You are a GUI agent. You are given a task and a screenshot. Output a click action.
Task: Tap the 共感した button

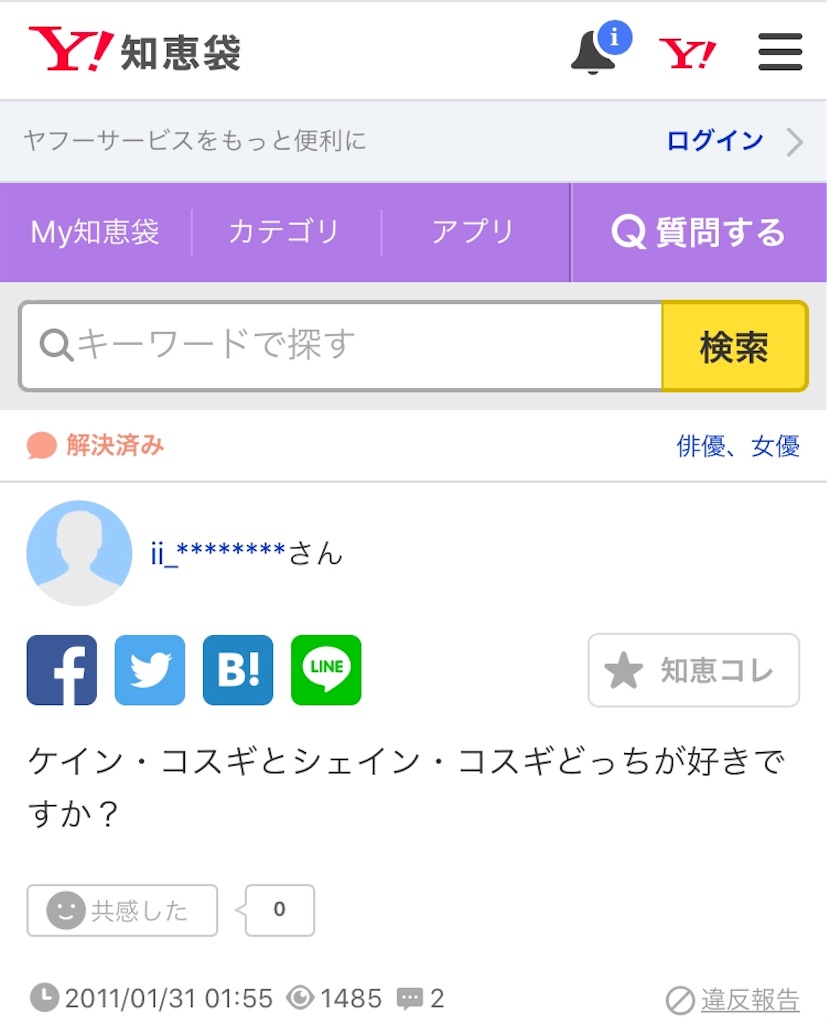point(122,910)
